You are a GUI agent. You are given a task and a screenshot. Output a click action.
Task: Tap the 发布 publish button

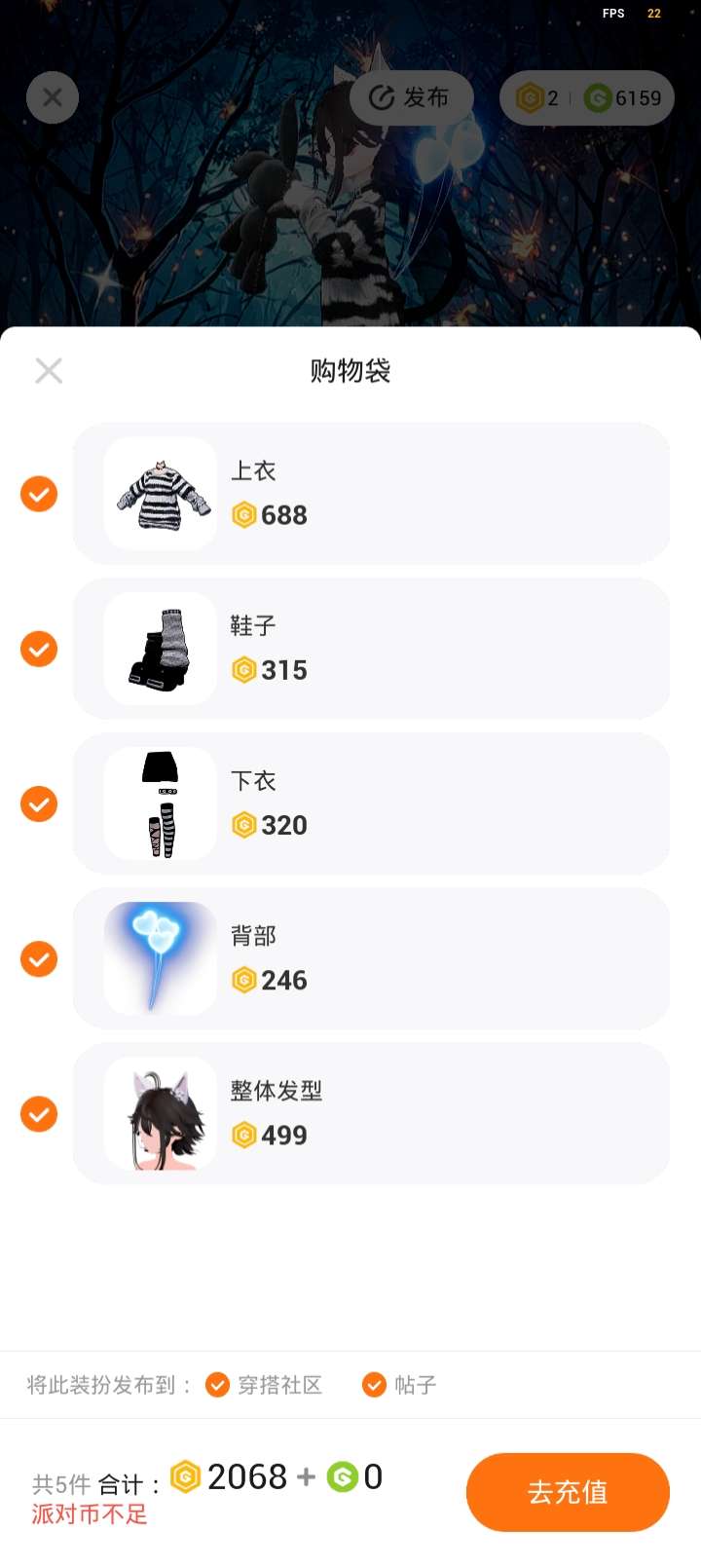(411, 97)
